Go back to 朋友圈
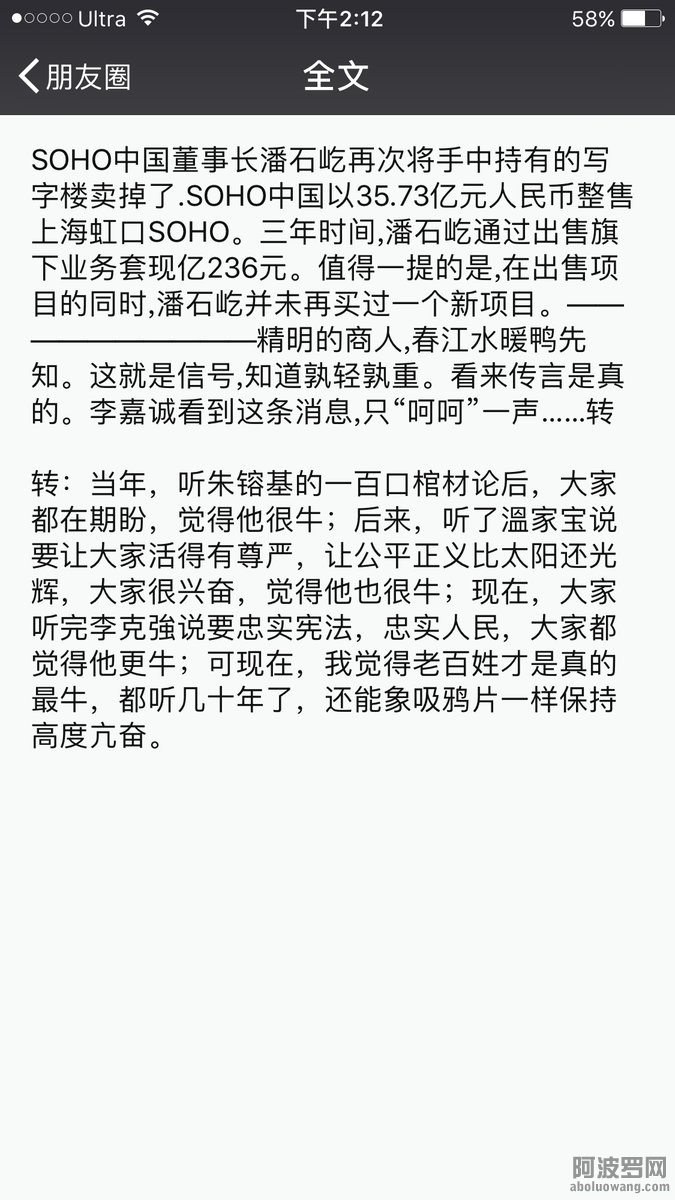Image resolution: width=675 pixels, height=1200 pixels. point(75,77)
